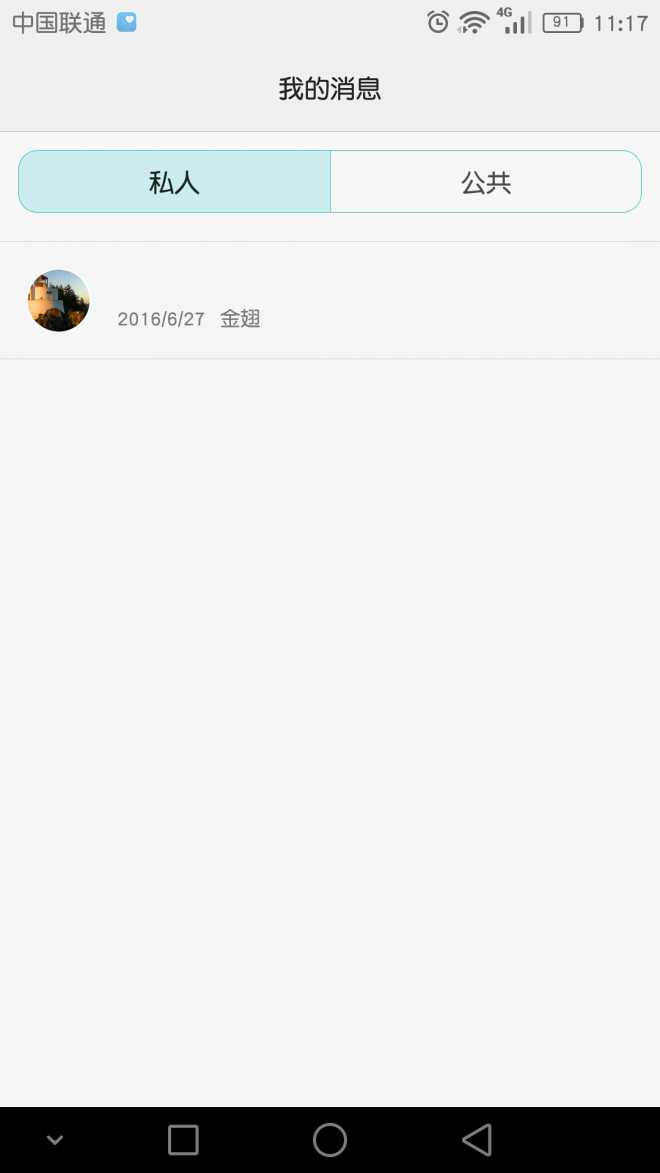Hide the navigation bar with the down arrow
Viewport: 660px width, 1173px height.
(55, 1140)
